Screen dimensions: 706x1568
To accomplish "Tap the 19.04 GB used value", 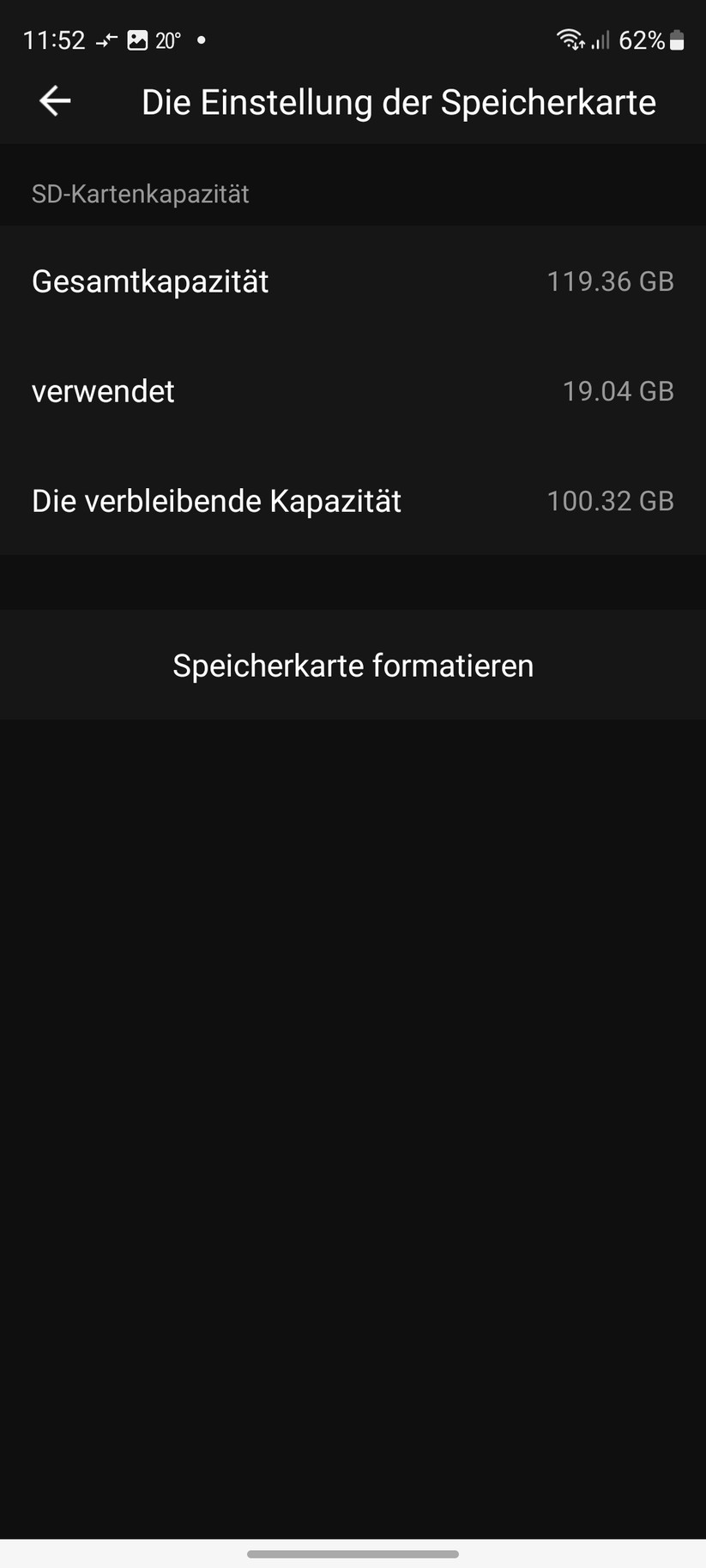I will [619, 391].
